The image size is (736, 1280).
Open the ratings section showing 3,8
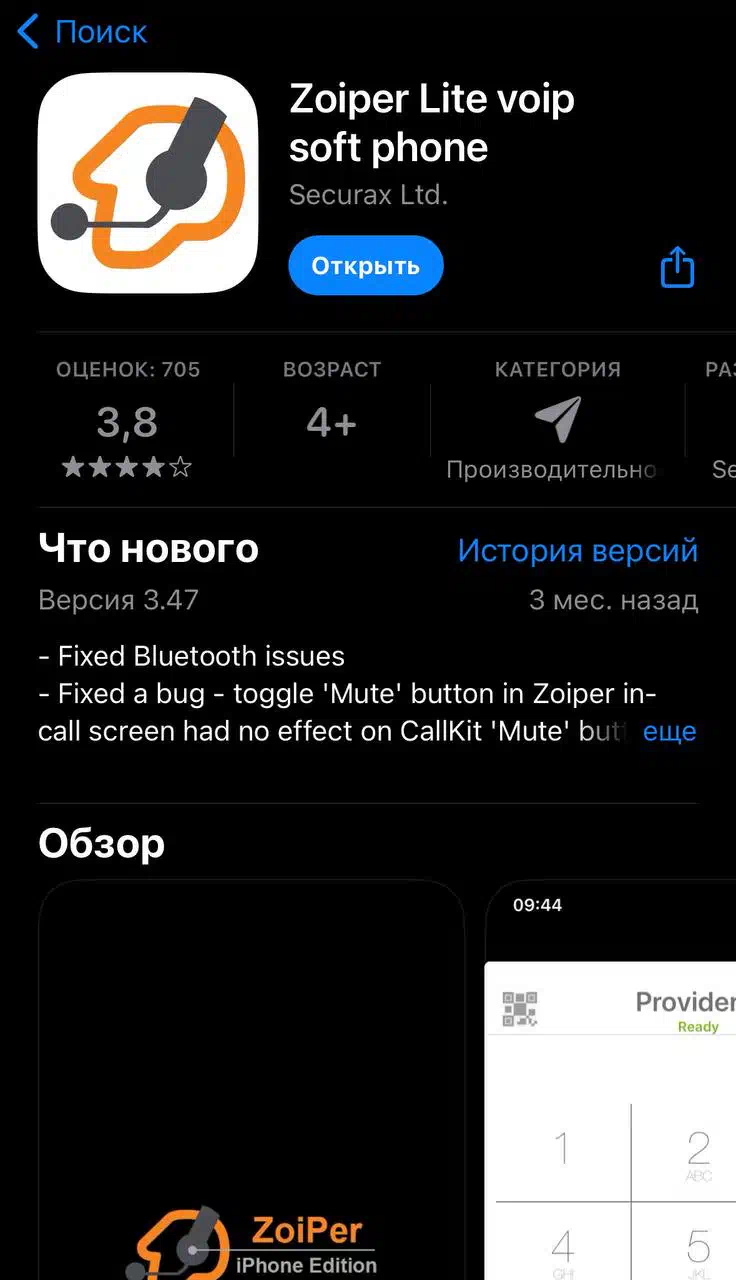coord(128,419)
